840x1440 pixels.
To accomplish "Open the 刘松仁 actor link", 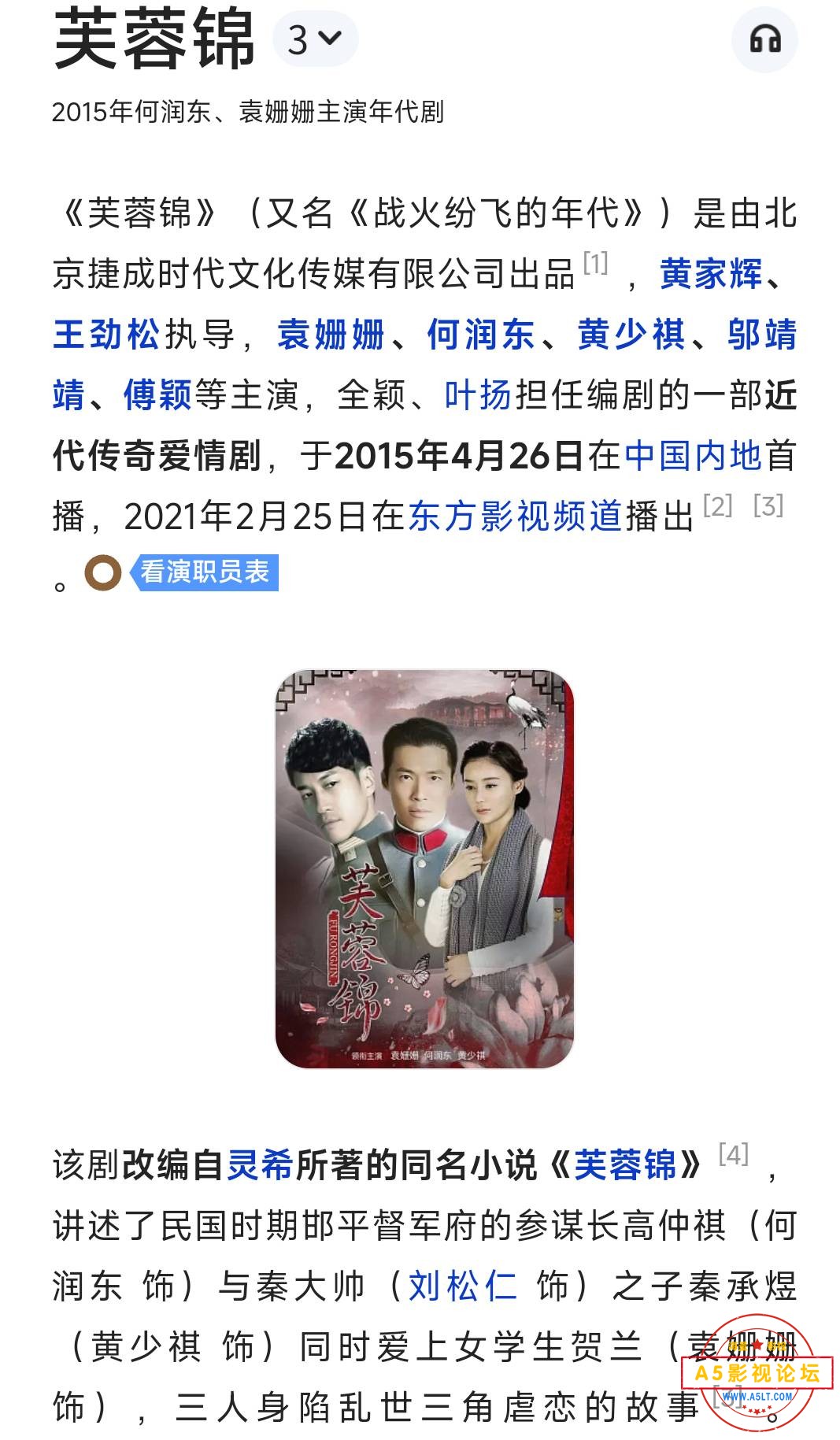I will (463, 1286).
